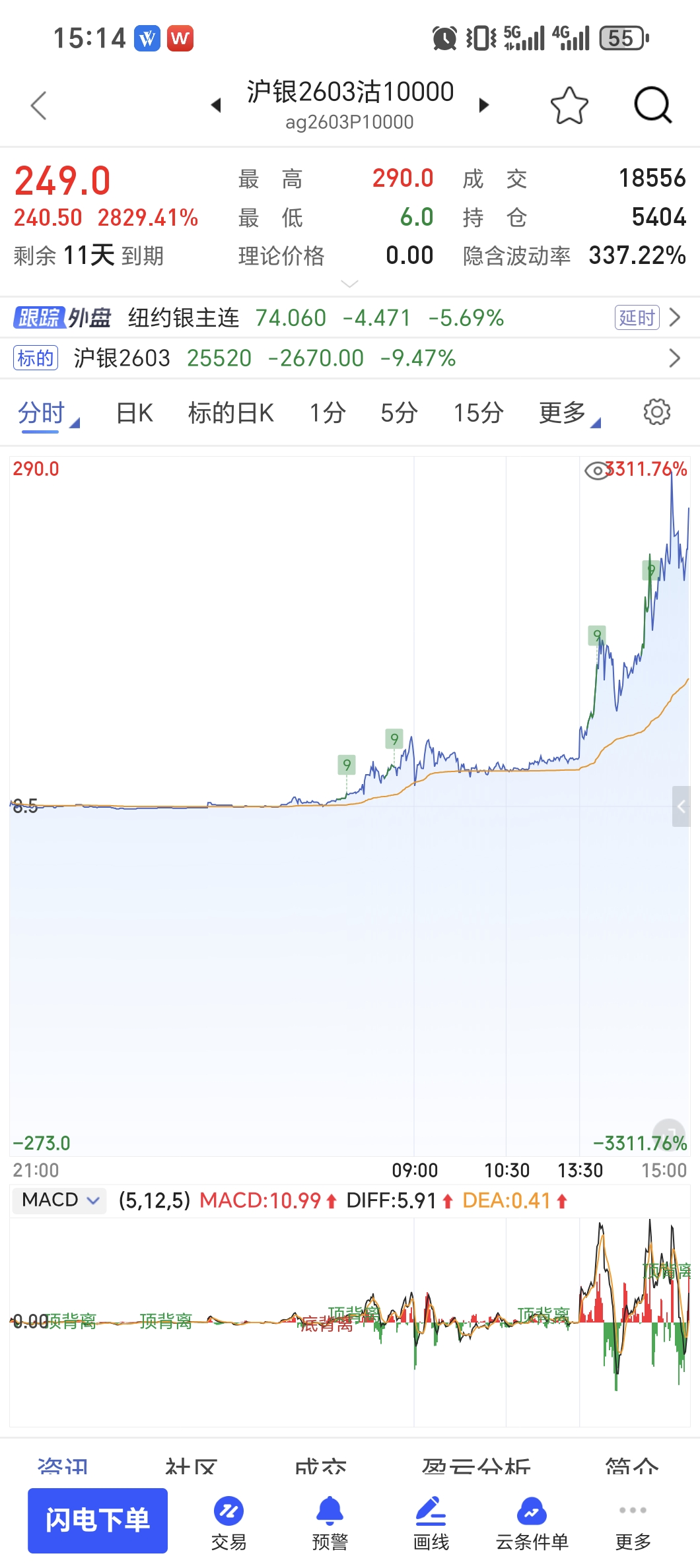
Task: Open the 画线 drawing tool
Action: (x=431, y=1522)
